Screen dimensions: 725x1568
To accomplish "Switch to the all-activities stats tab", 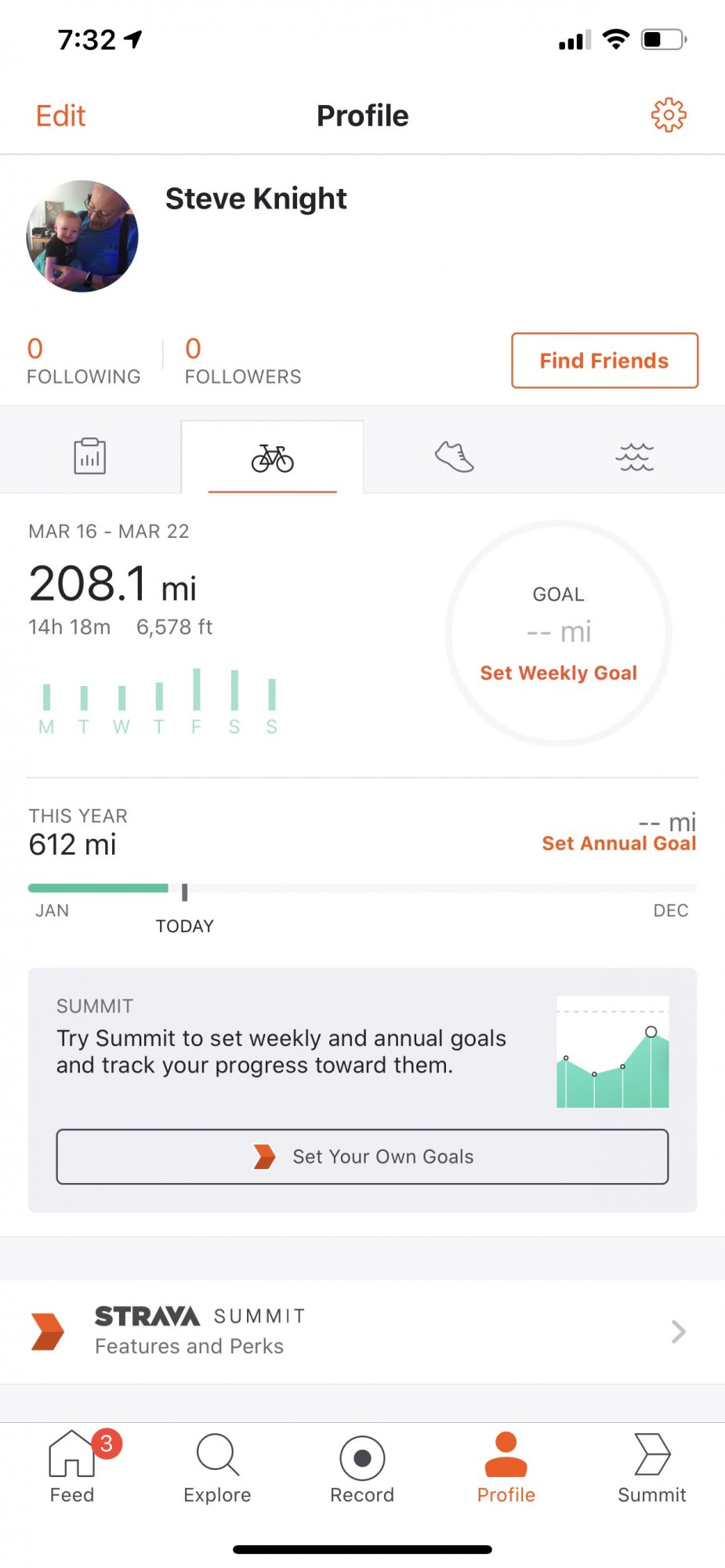I will coord(90,456).
